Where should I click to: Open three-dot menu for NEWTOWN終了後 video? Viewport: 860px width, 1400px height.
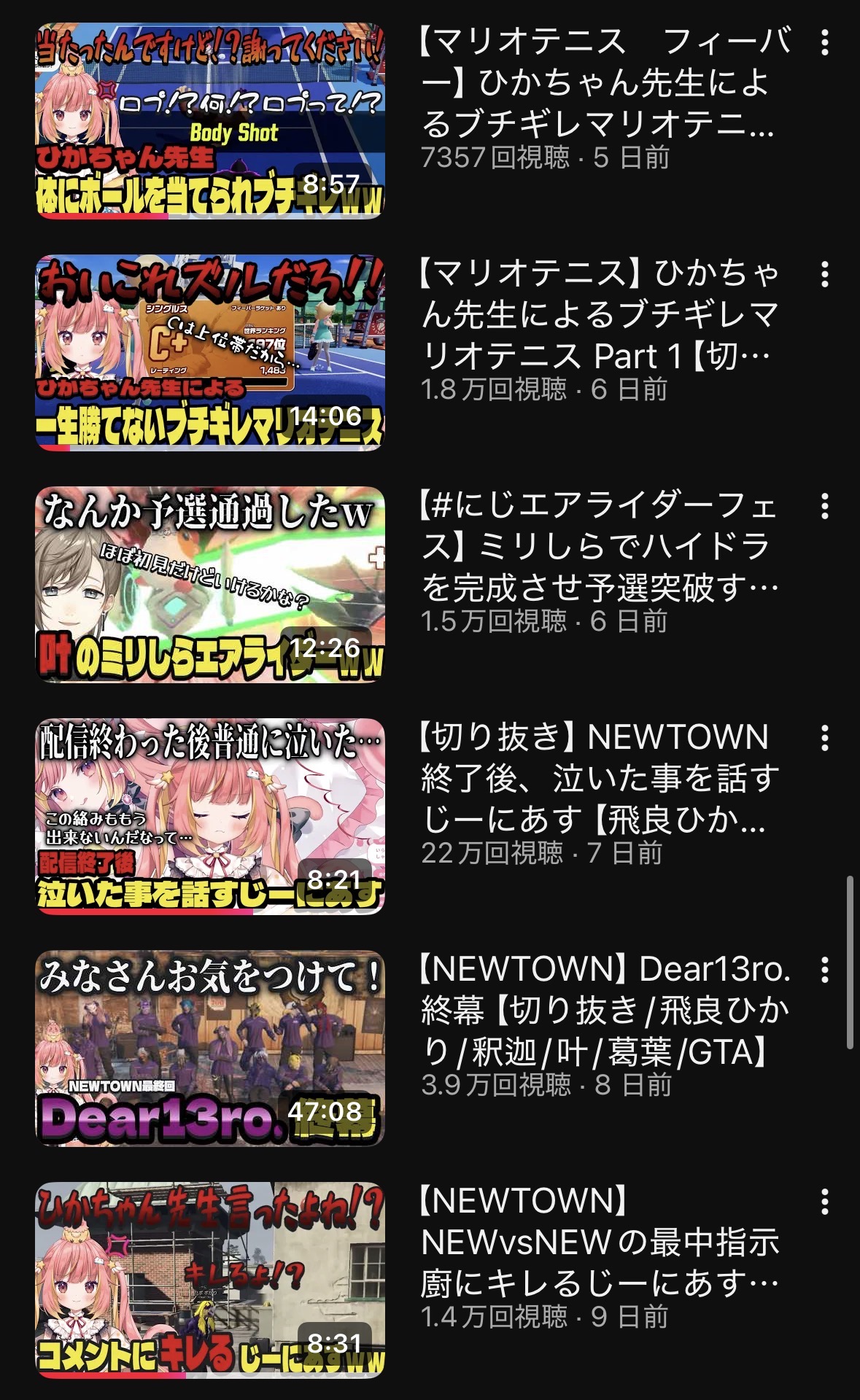[x=824, y=739]
